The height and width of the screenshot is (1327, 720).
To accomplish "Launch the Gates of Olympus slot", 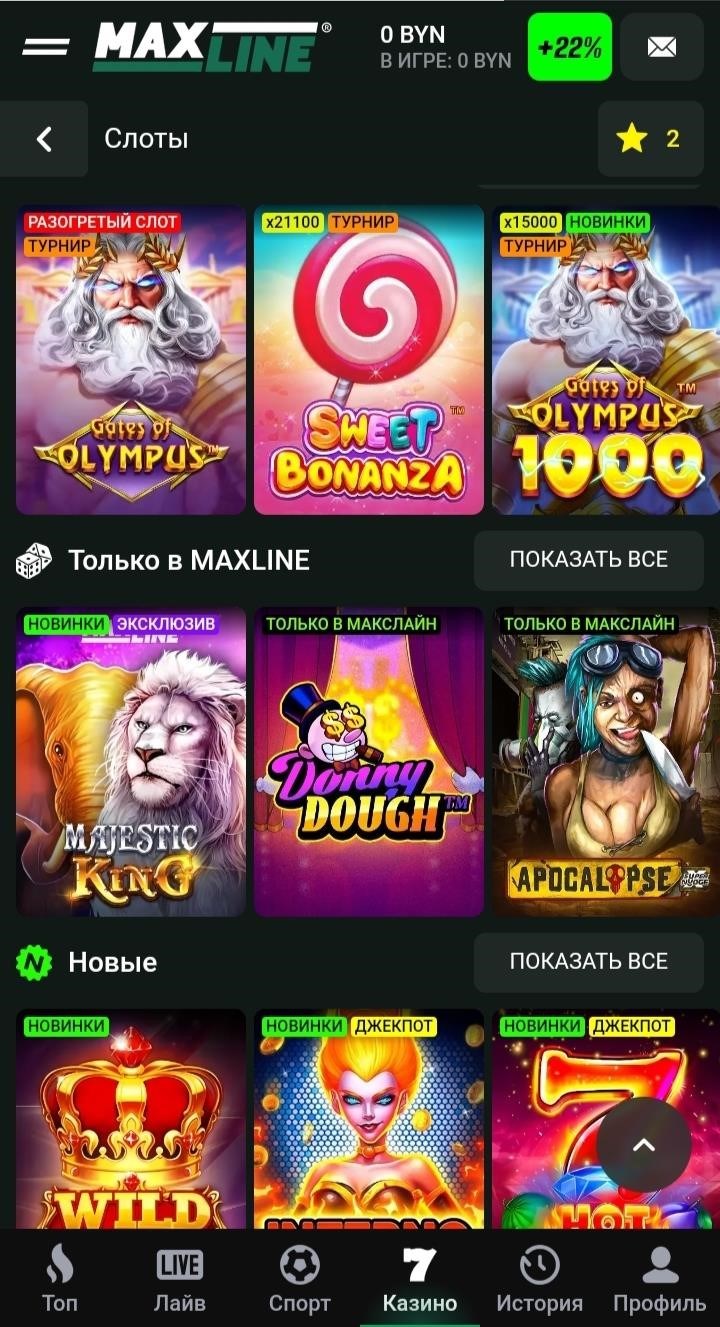I will coord(131,360).
